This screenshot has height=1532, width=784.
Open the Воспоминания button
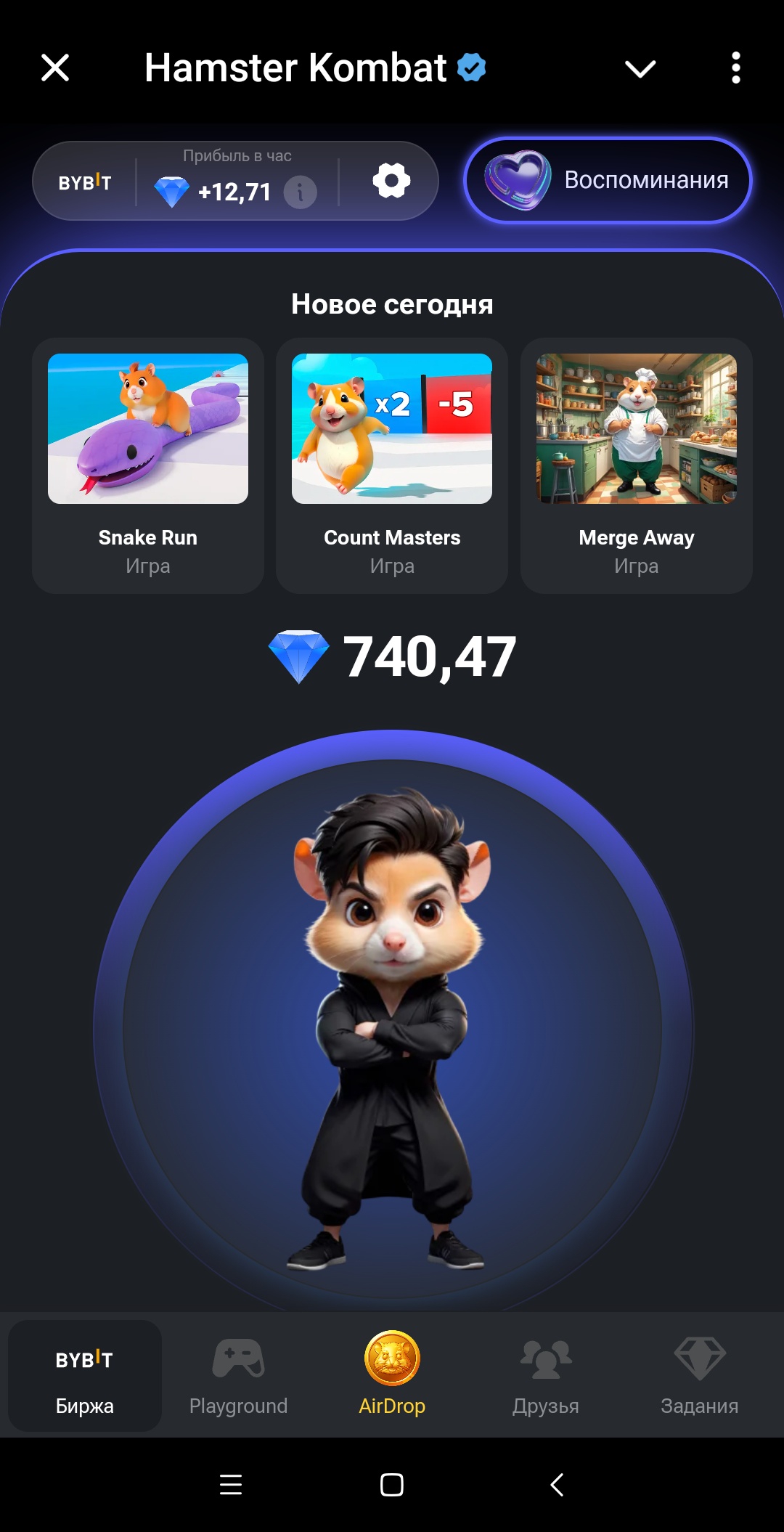pyautogui.click(x=608, y=180)
